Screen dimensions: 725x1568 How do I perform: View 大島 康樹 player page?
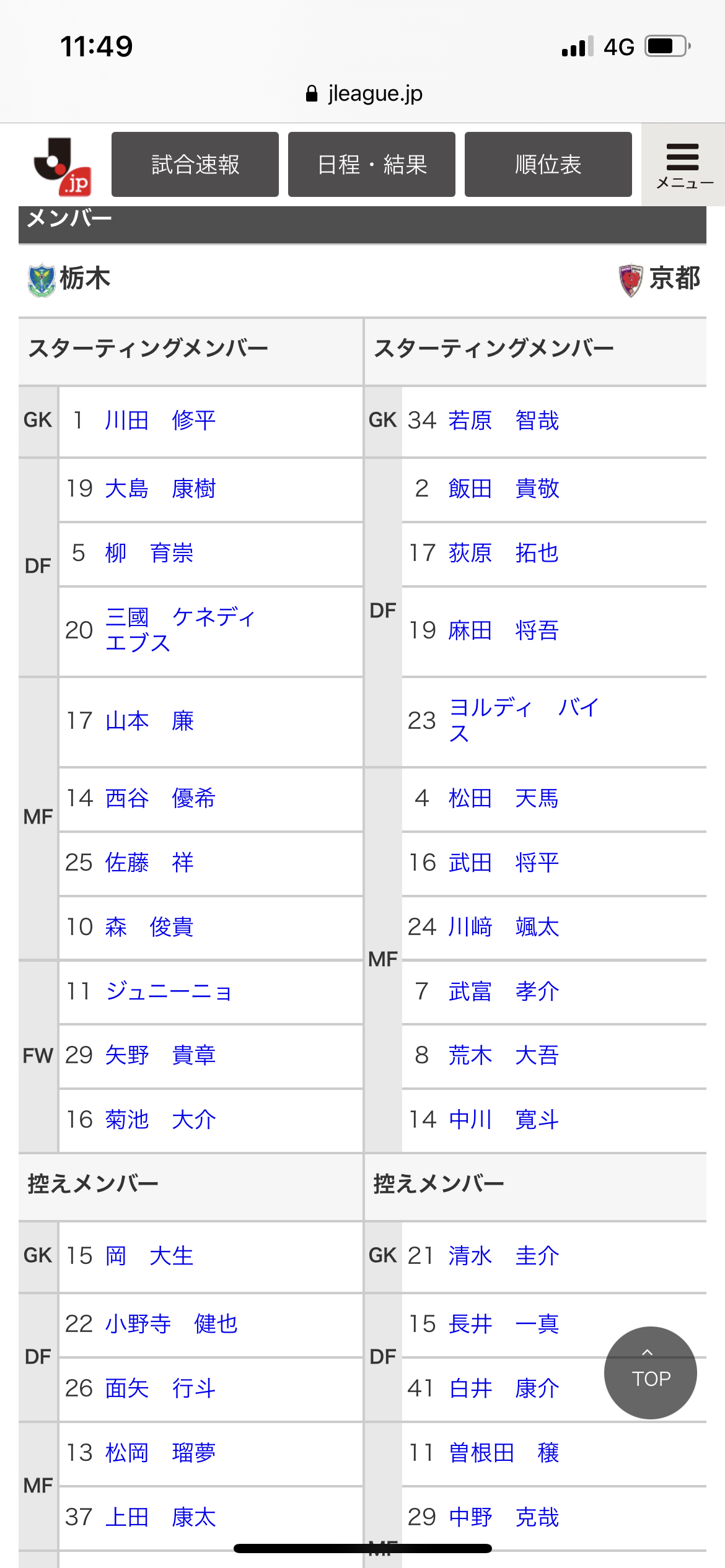160,489
